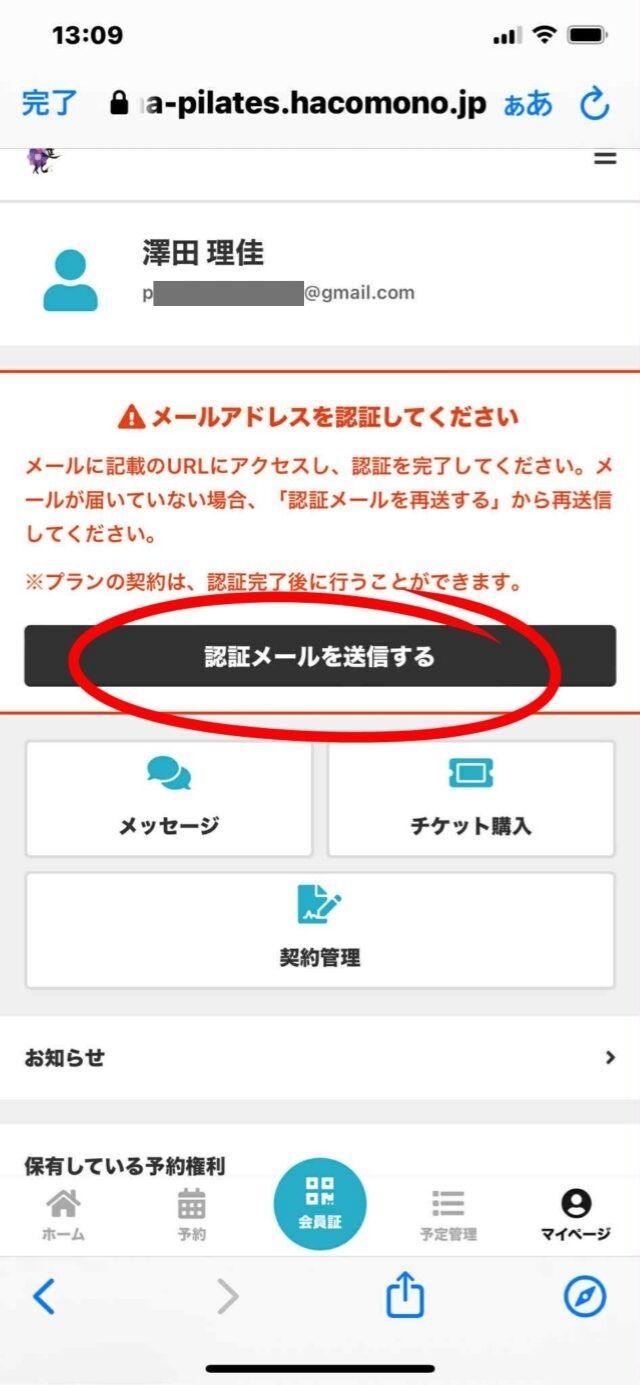The height and width of the screenshot is (1385, 640).
Task: Select the マイページ tab
Action: [576, 1215]
